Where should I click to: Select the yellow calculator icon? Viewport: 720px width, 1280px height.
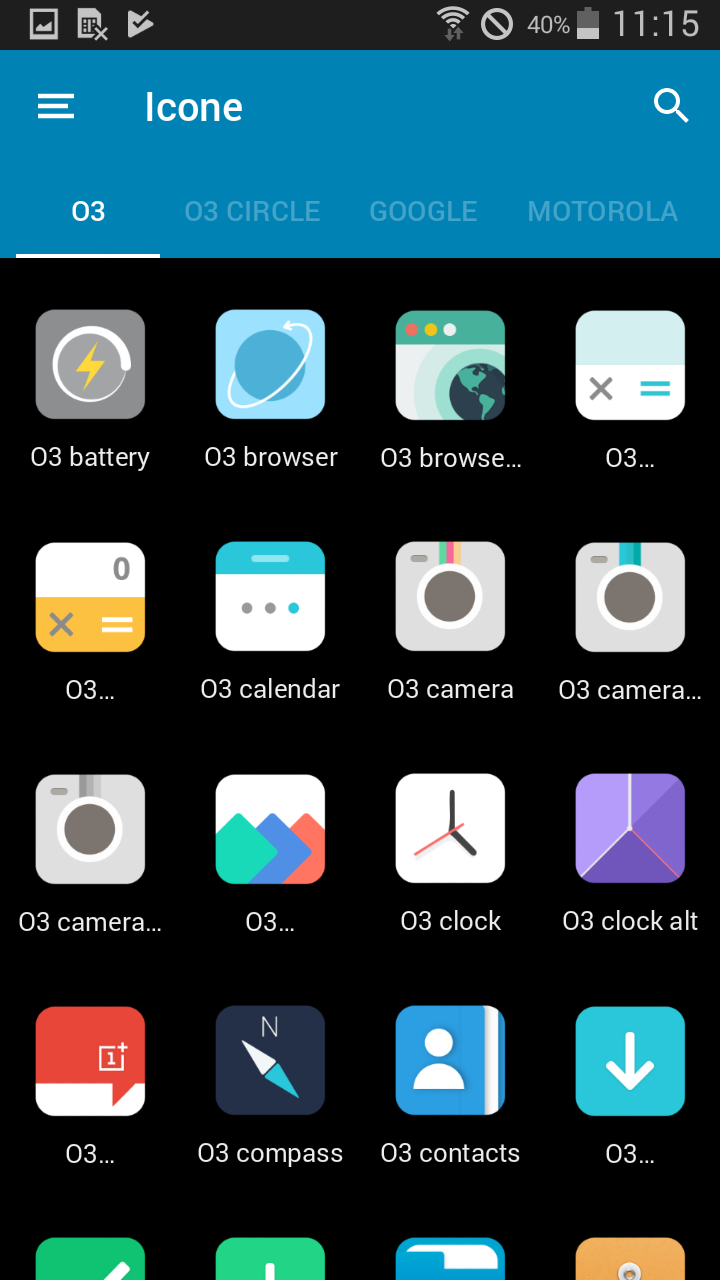coord(90,596)
